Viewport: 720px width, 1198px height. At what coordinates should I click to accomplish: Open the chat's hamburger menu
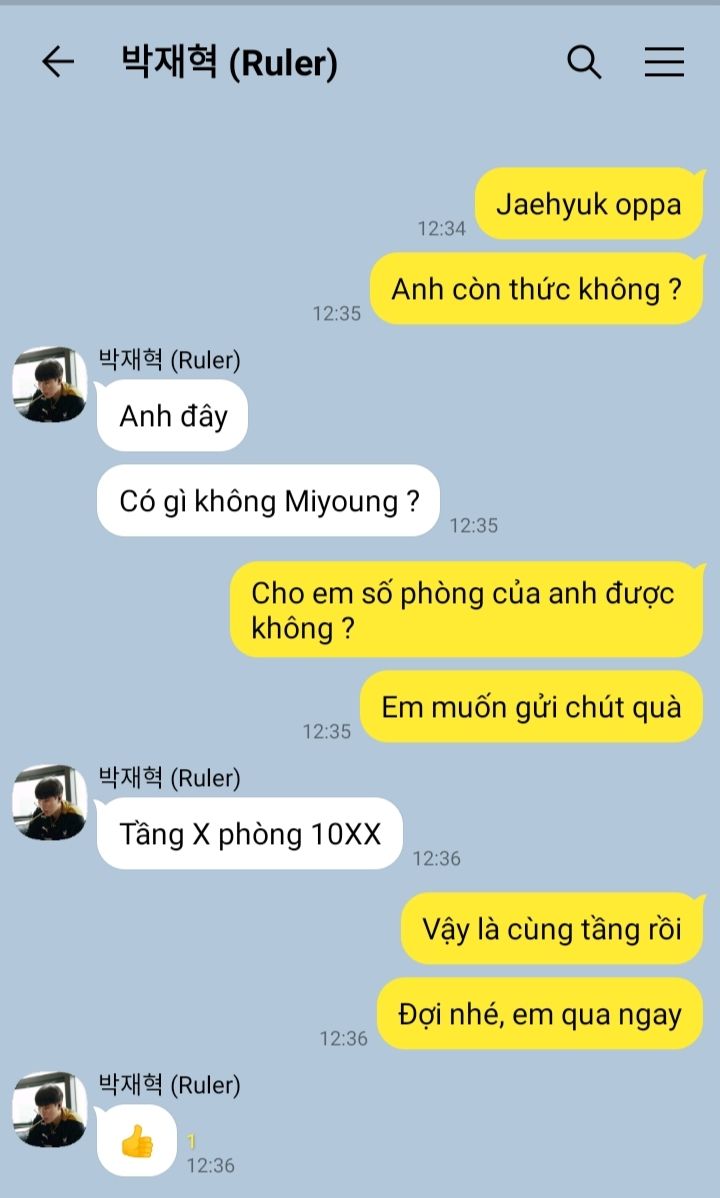(664, 63)
